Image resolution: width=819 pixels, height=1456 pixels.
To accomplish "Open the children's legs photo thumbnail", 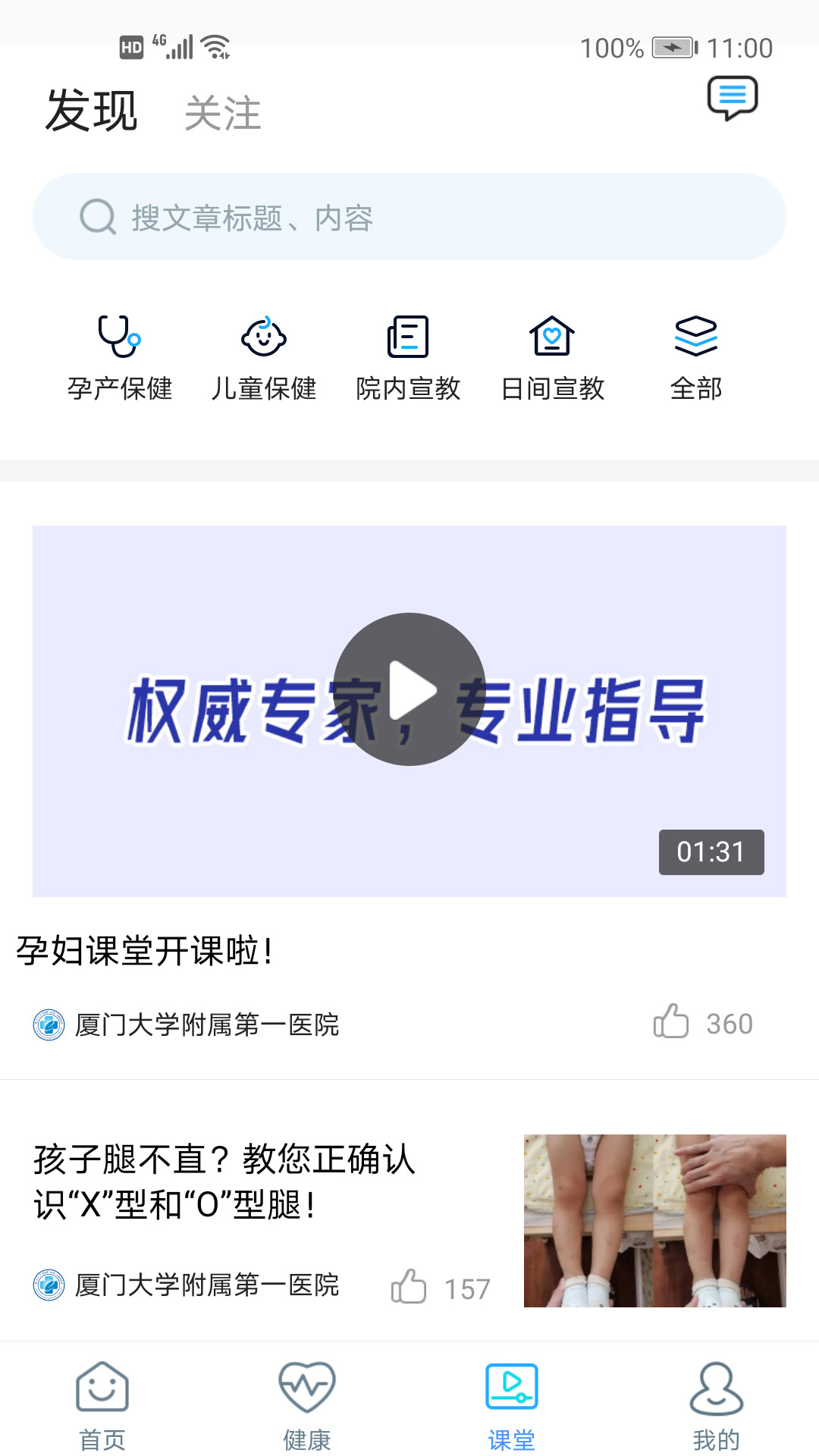I will coord(654,1220).
